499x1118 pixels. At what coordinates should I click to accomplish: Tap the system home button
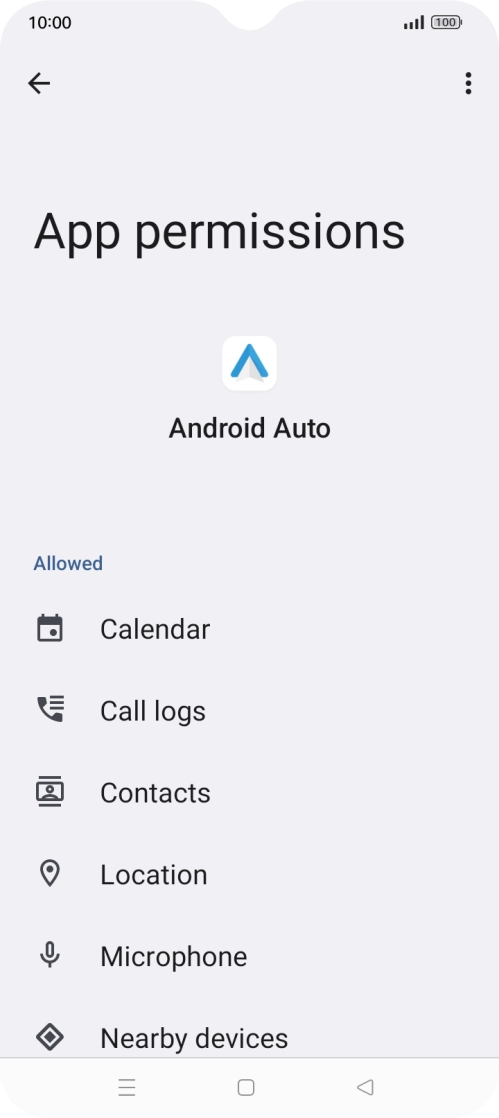(x=246, y=1087)
